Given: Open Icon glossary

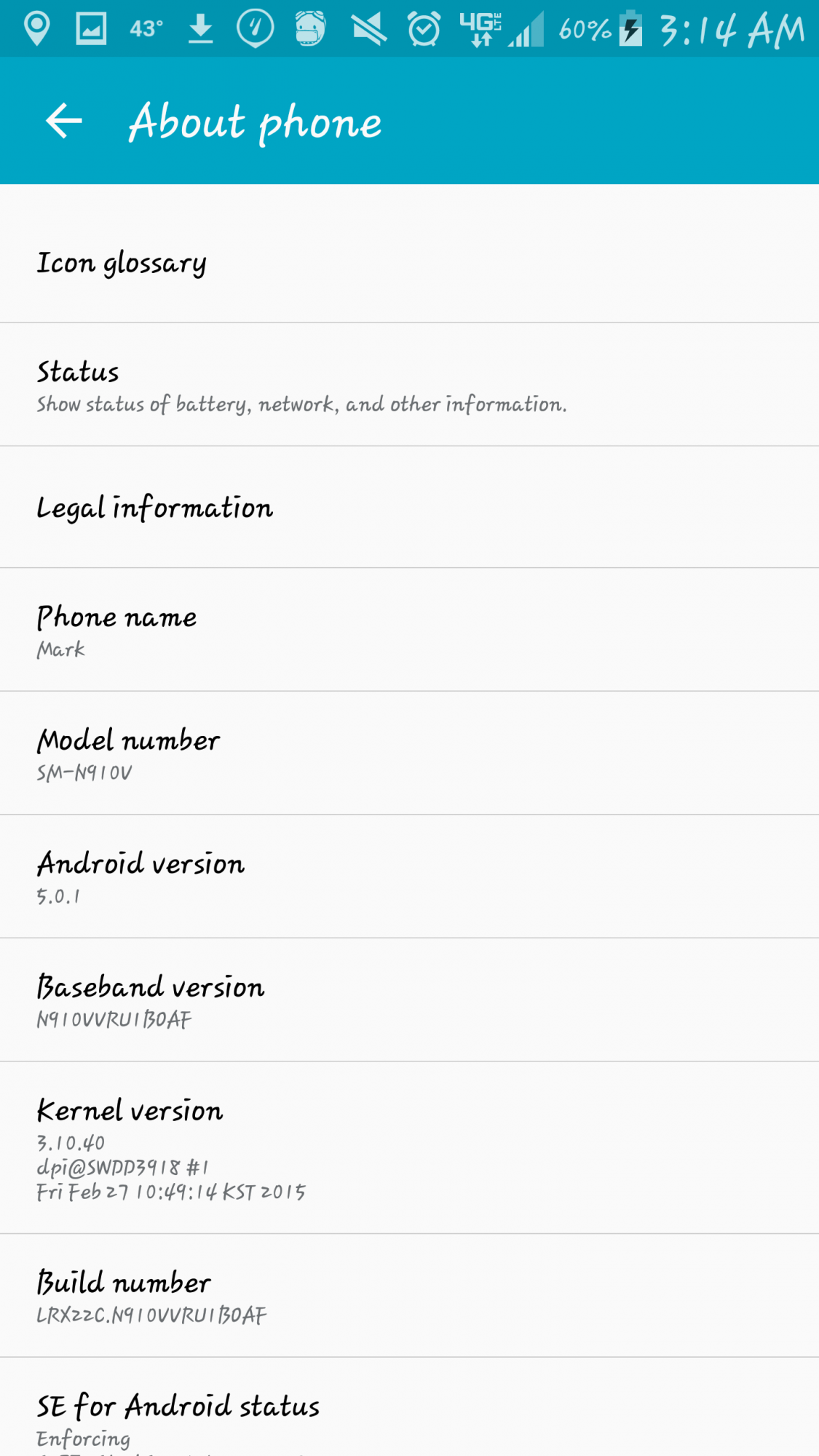Looking at the screenshot, I should tap(409, 262).
